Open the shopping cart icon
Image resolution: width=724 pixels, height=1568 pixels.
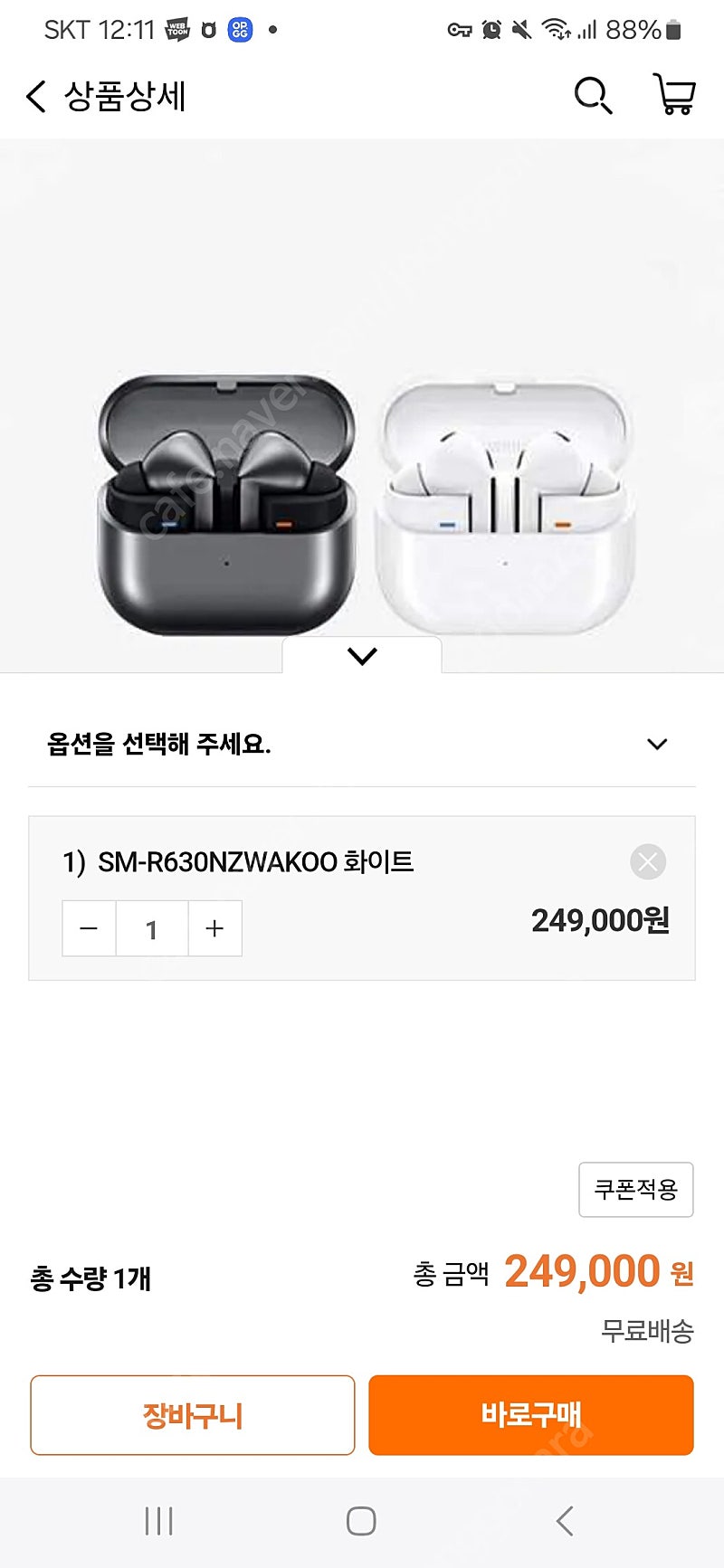tap(674, 95)
